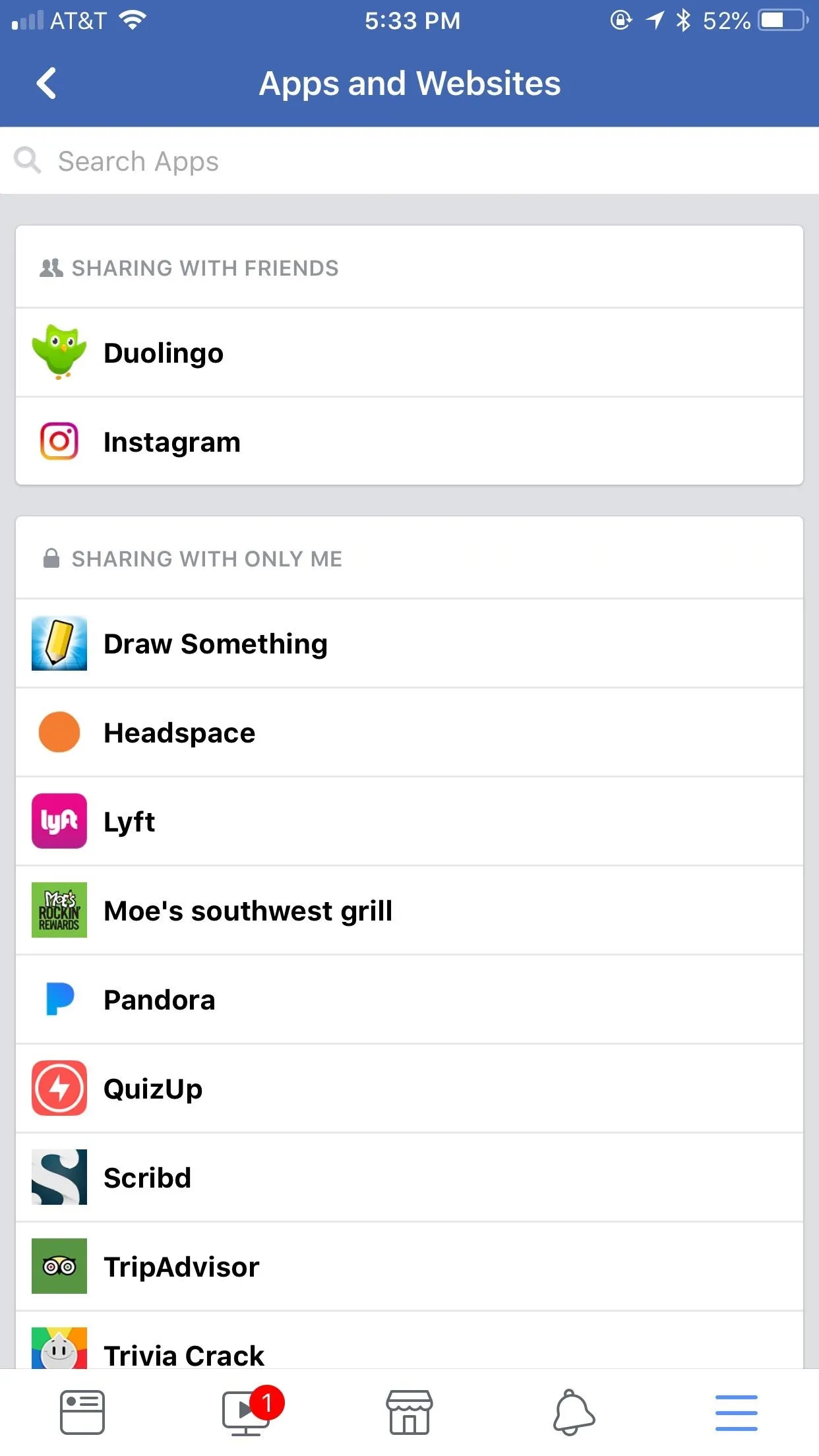View Lyft sharing settings

[409, 822]
